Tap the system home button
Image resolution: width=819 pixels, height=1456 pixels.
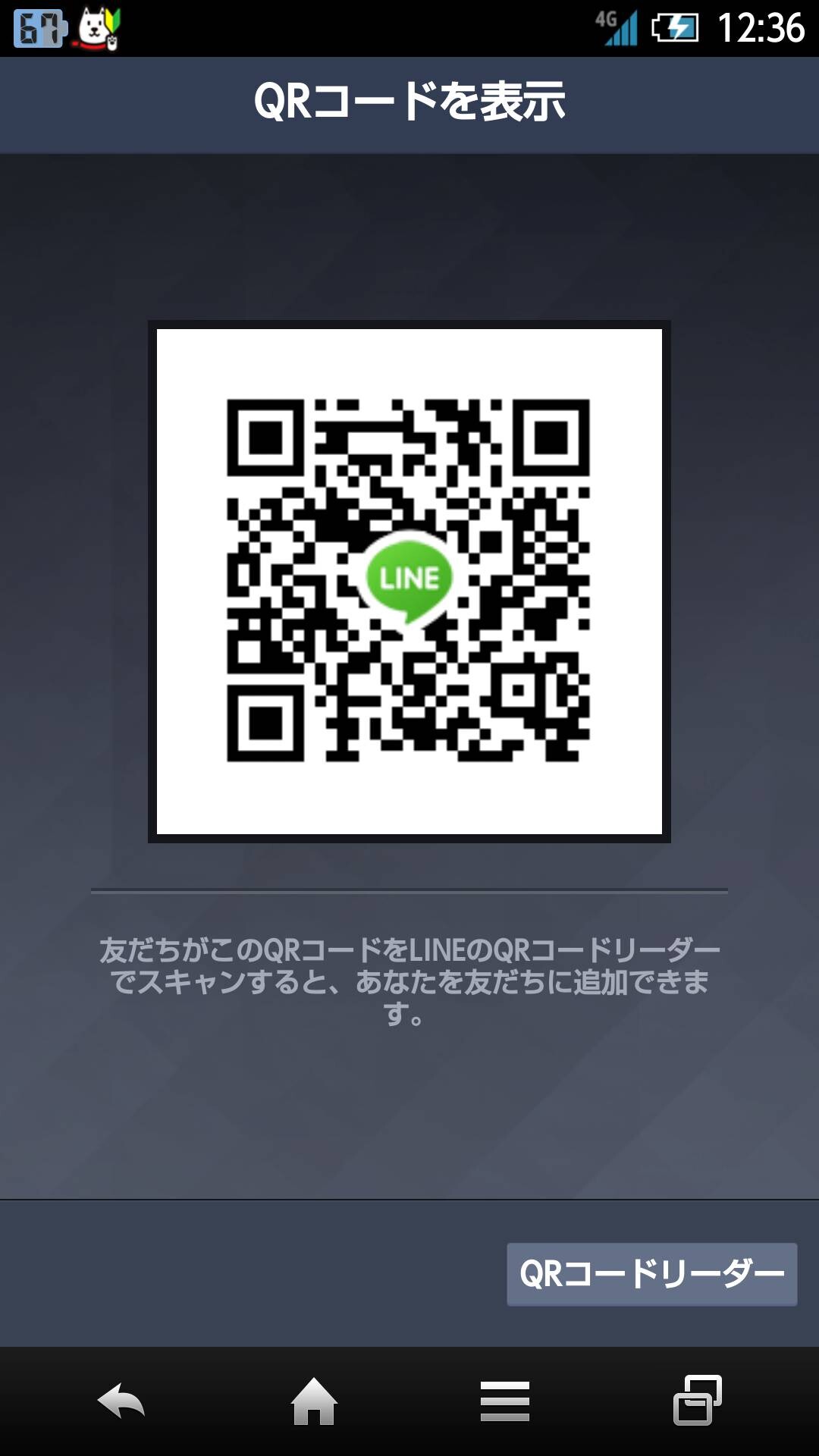click(314, 1401)
